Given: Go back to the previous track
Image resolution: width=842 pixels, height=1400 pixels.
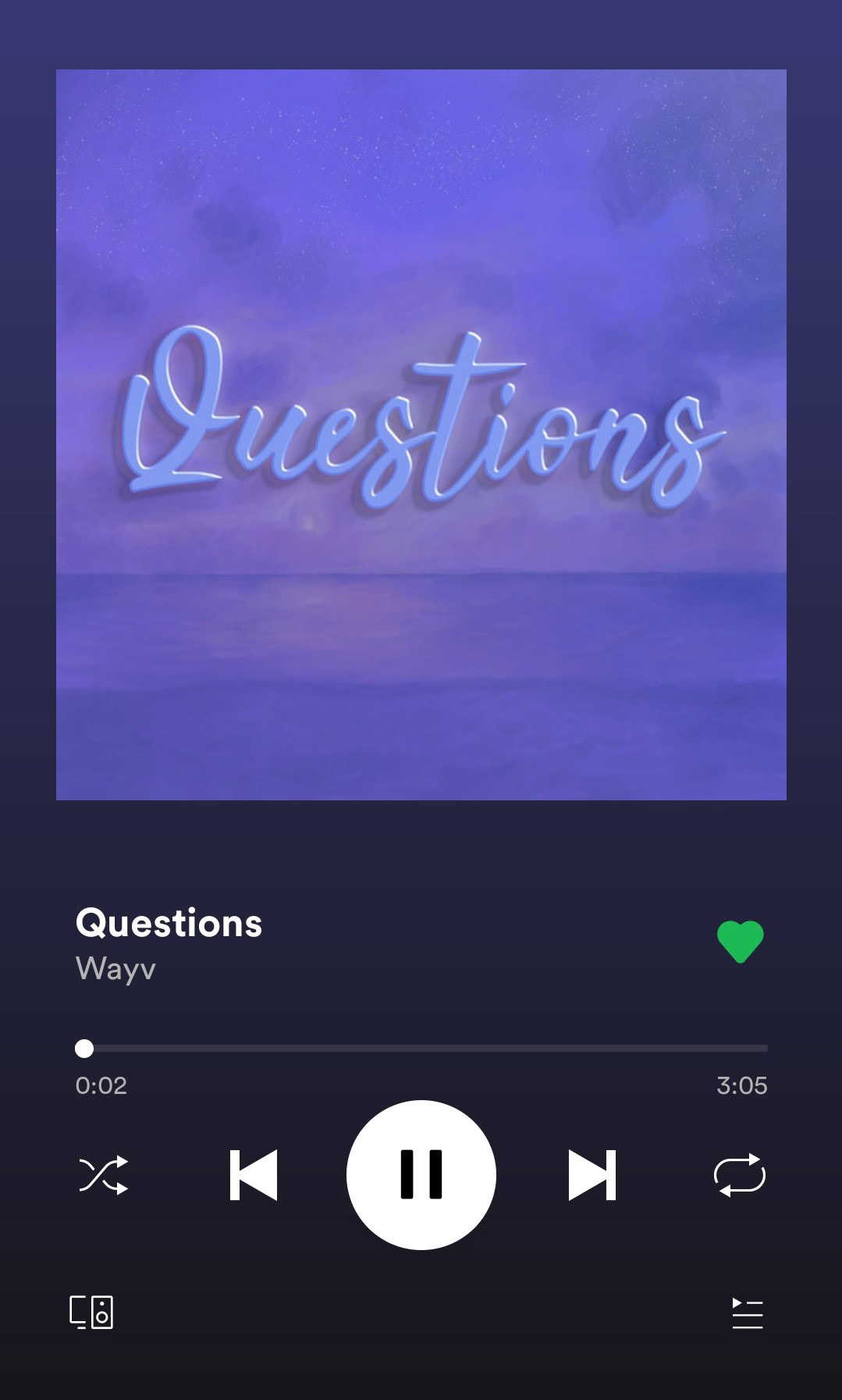Looking at the screenshot, I should tap(254, 1174).
